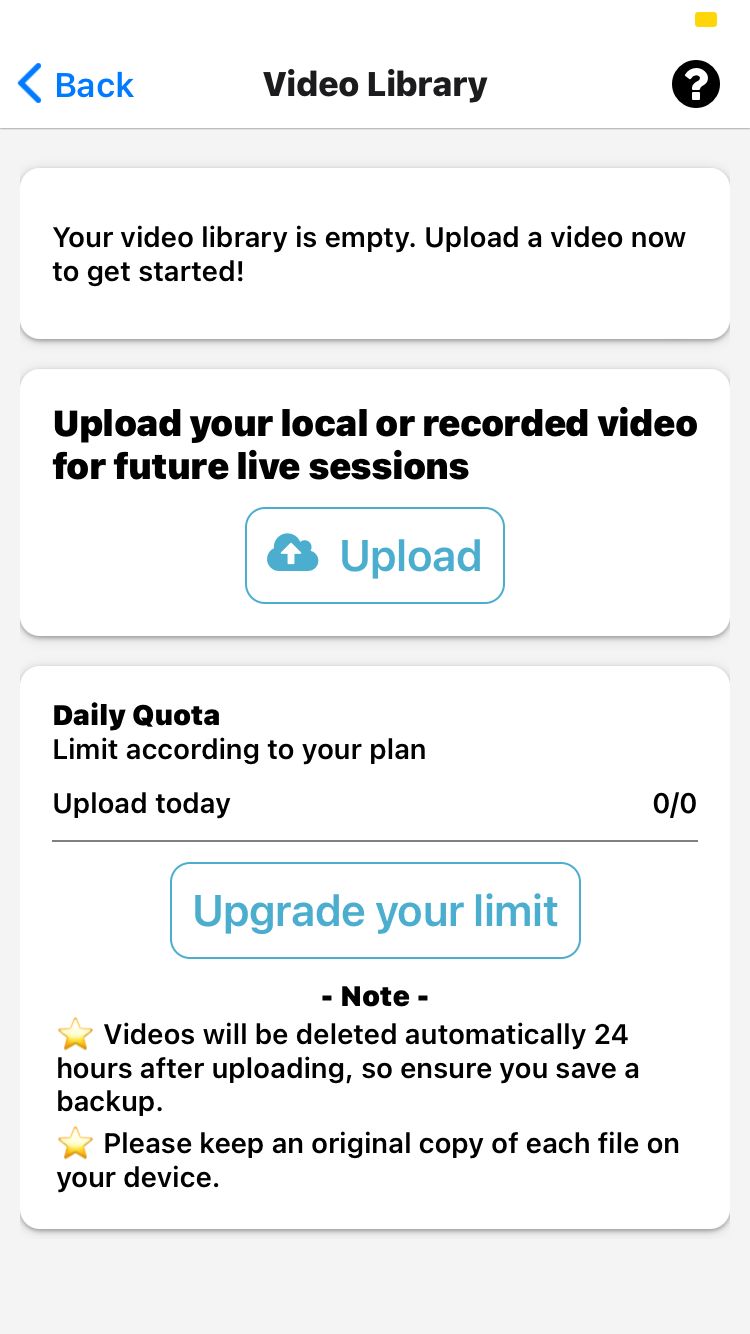Open the help question mark icon
750x1334 pixels.
click(x=695, y=84)
